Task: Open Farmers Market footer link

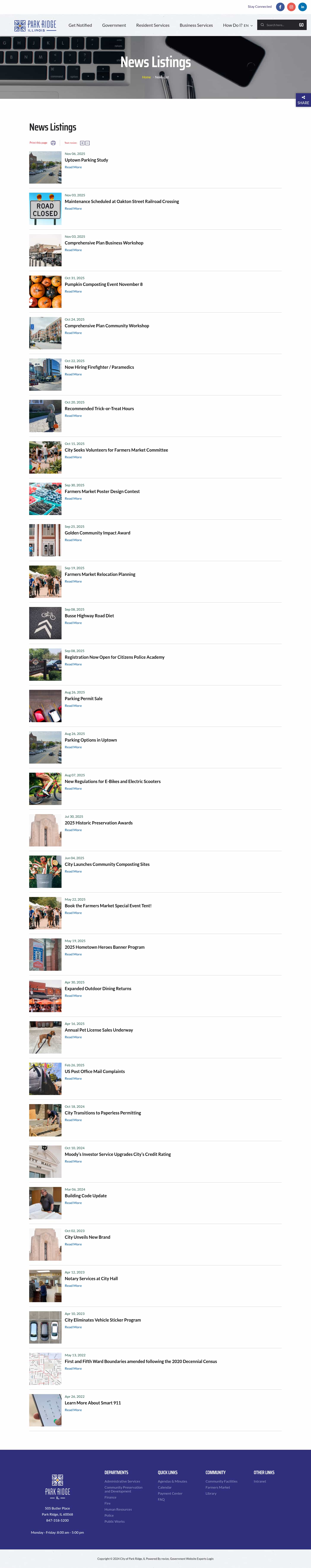Action: point(218,1487)
